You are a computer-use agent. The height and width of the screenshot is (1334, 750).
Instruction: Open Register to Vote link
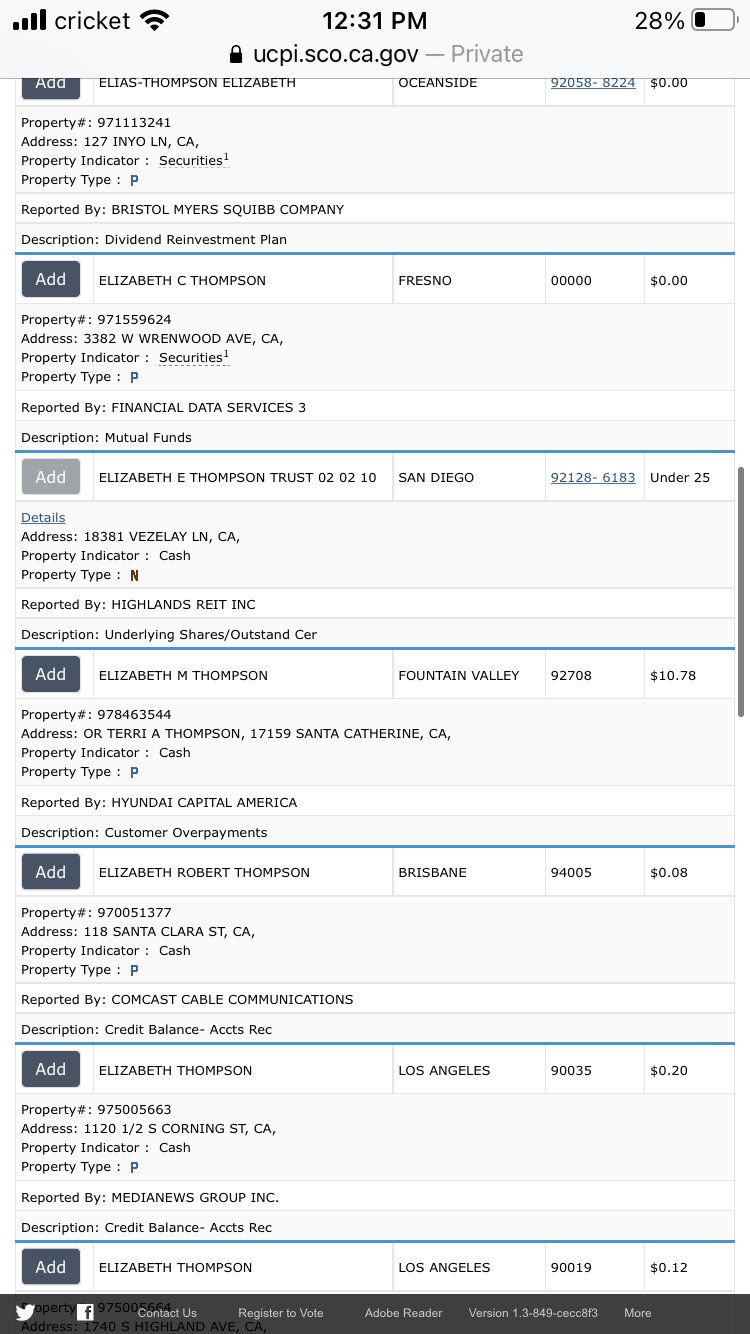(x=281, y=1313)
